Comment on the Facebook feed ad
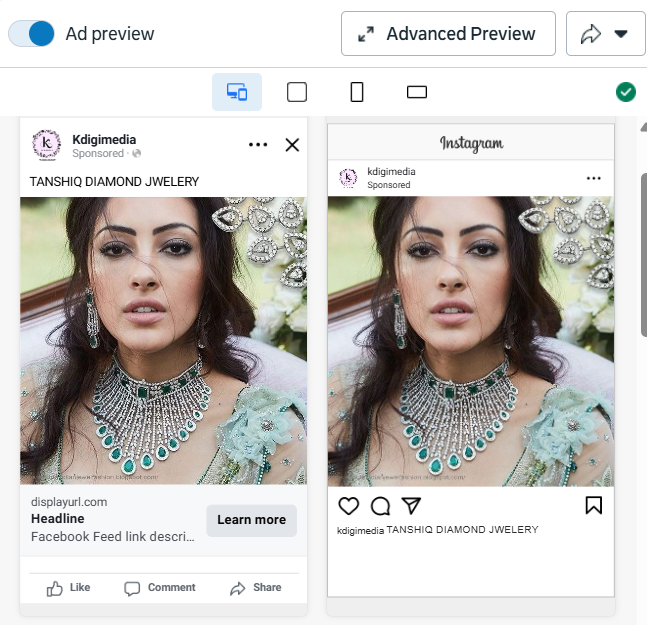 [x=160, y=588]
